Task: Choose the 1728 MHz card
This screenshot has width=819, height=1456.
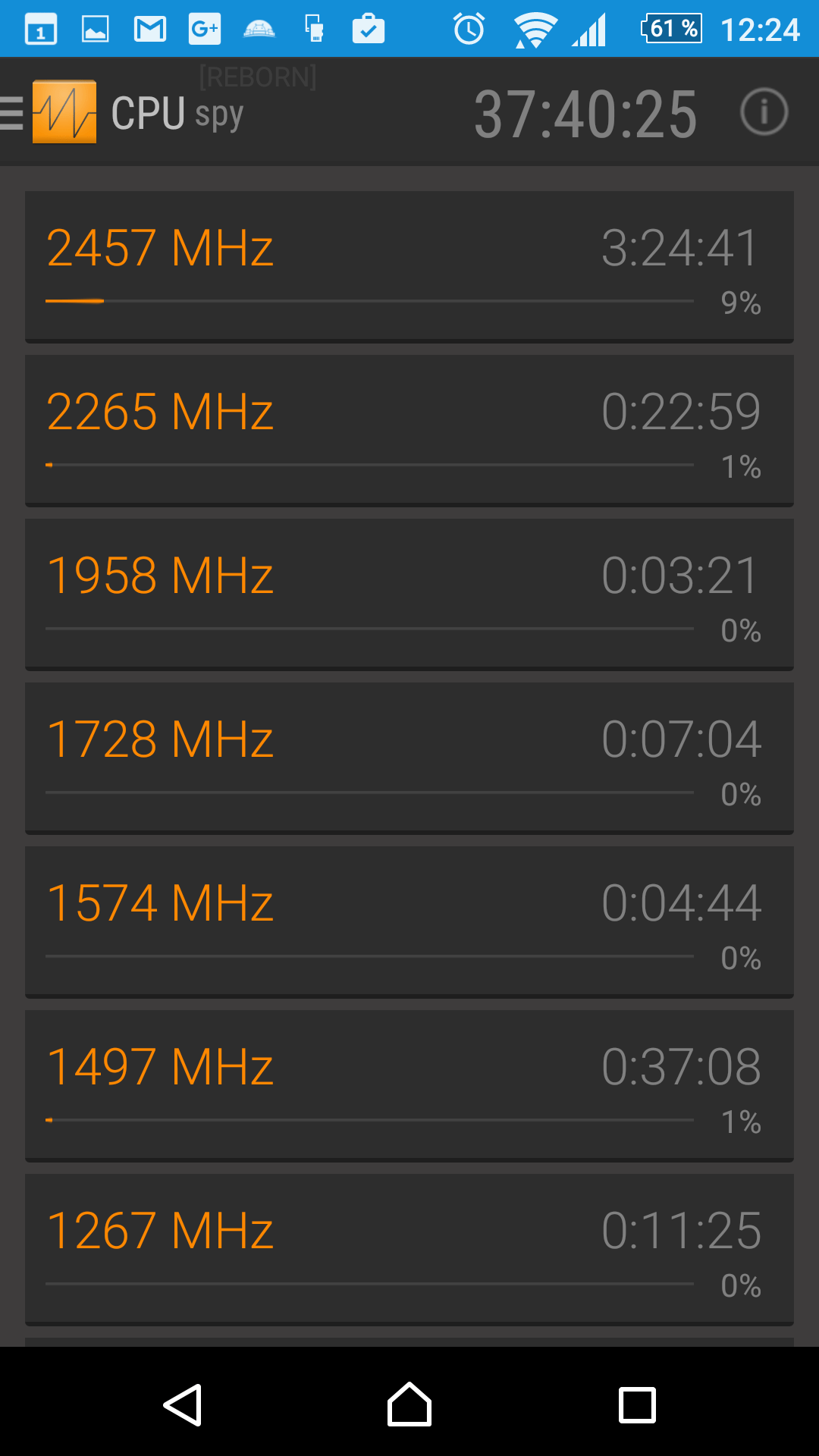Action: point(409,758)
